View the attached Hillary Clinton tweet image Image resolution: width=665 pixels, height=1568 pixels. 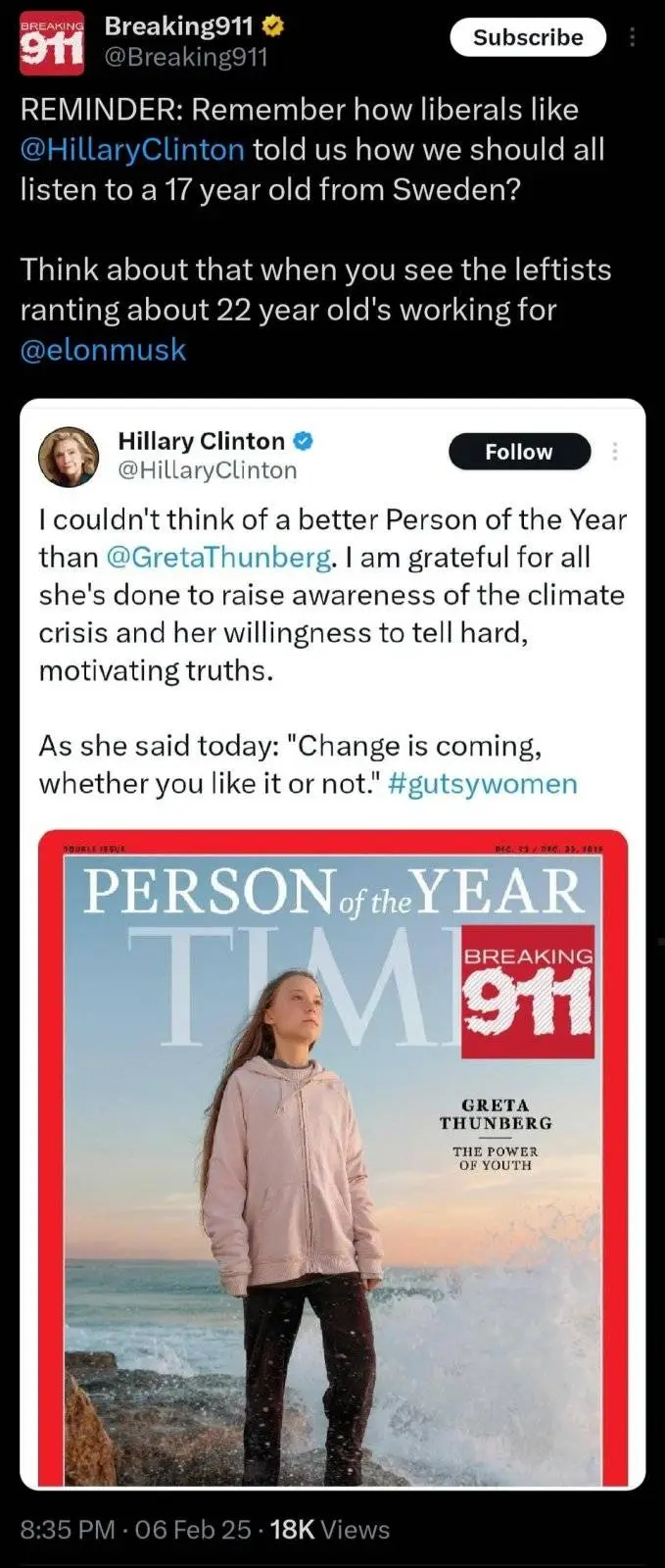click(332, 1156)
